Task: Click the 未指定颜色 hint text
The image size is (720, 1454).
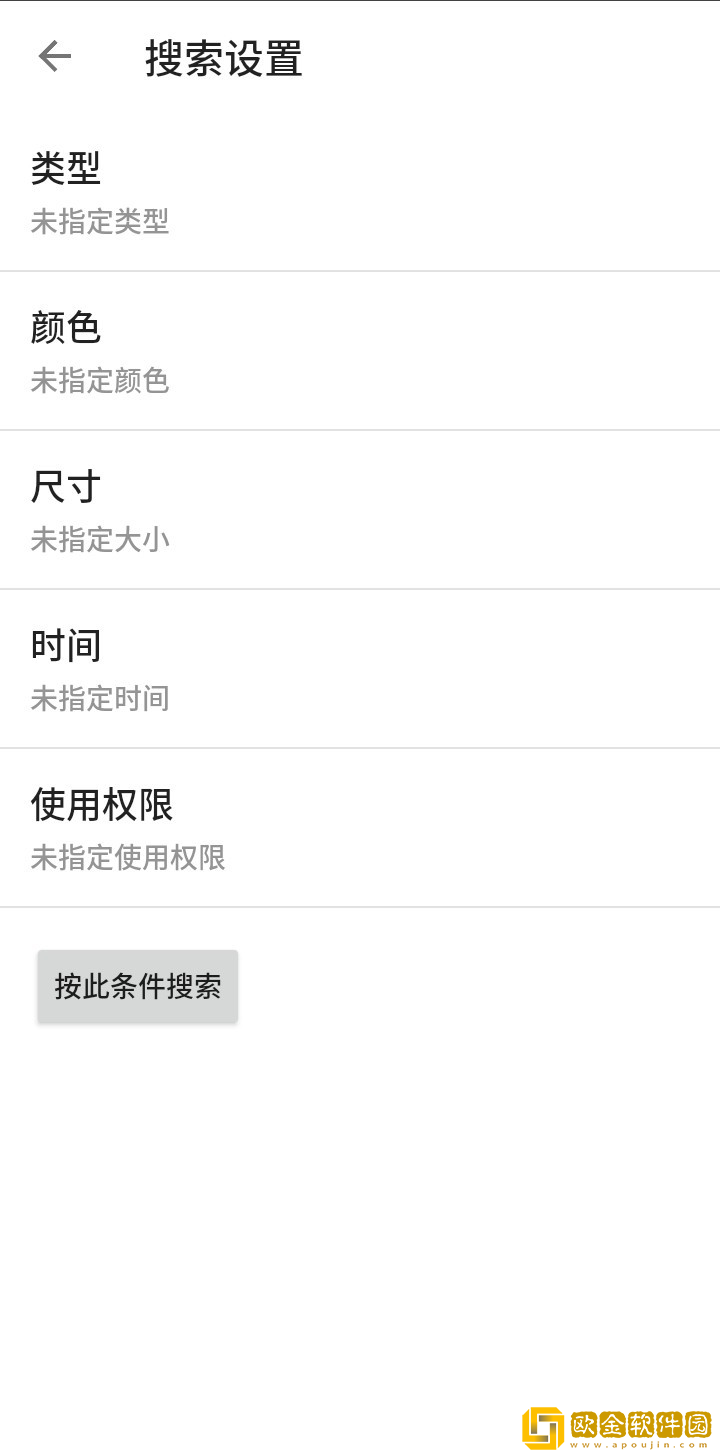Action: [x=100, y=382]
